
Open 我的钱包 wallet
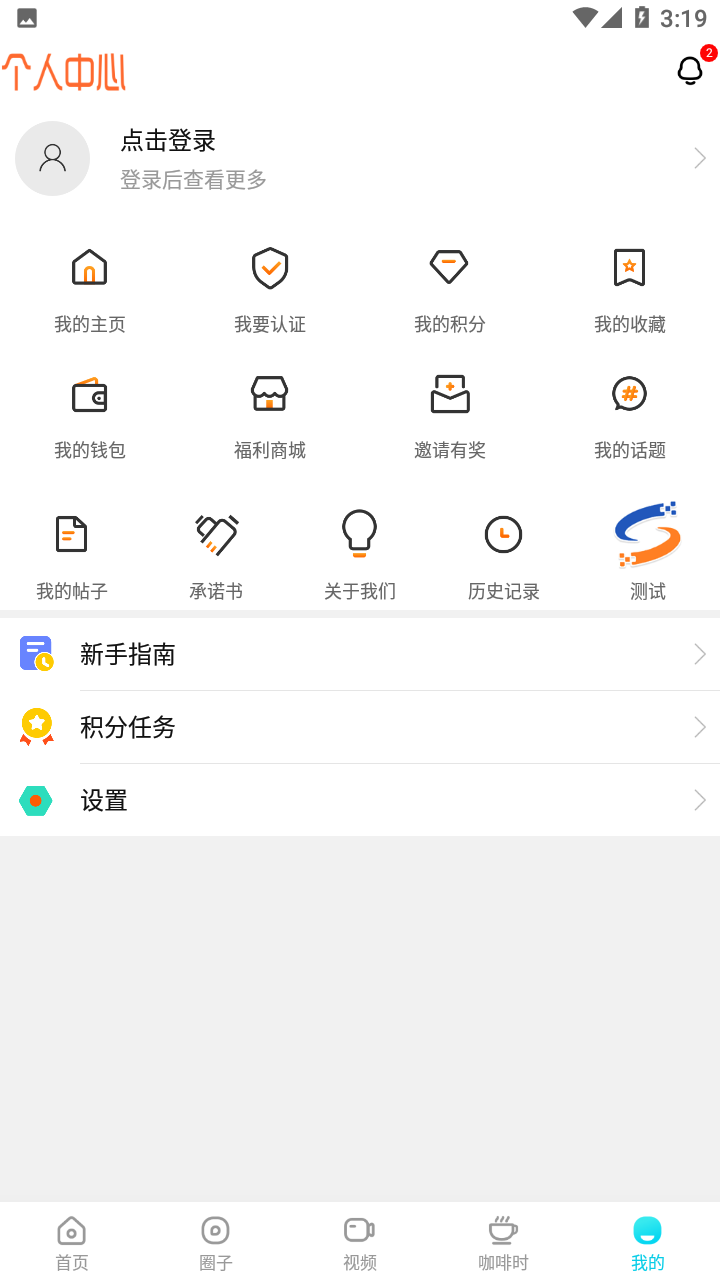point(90,418)
